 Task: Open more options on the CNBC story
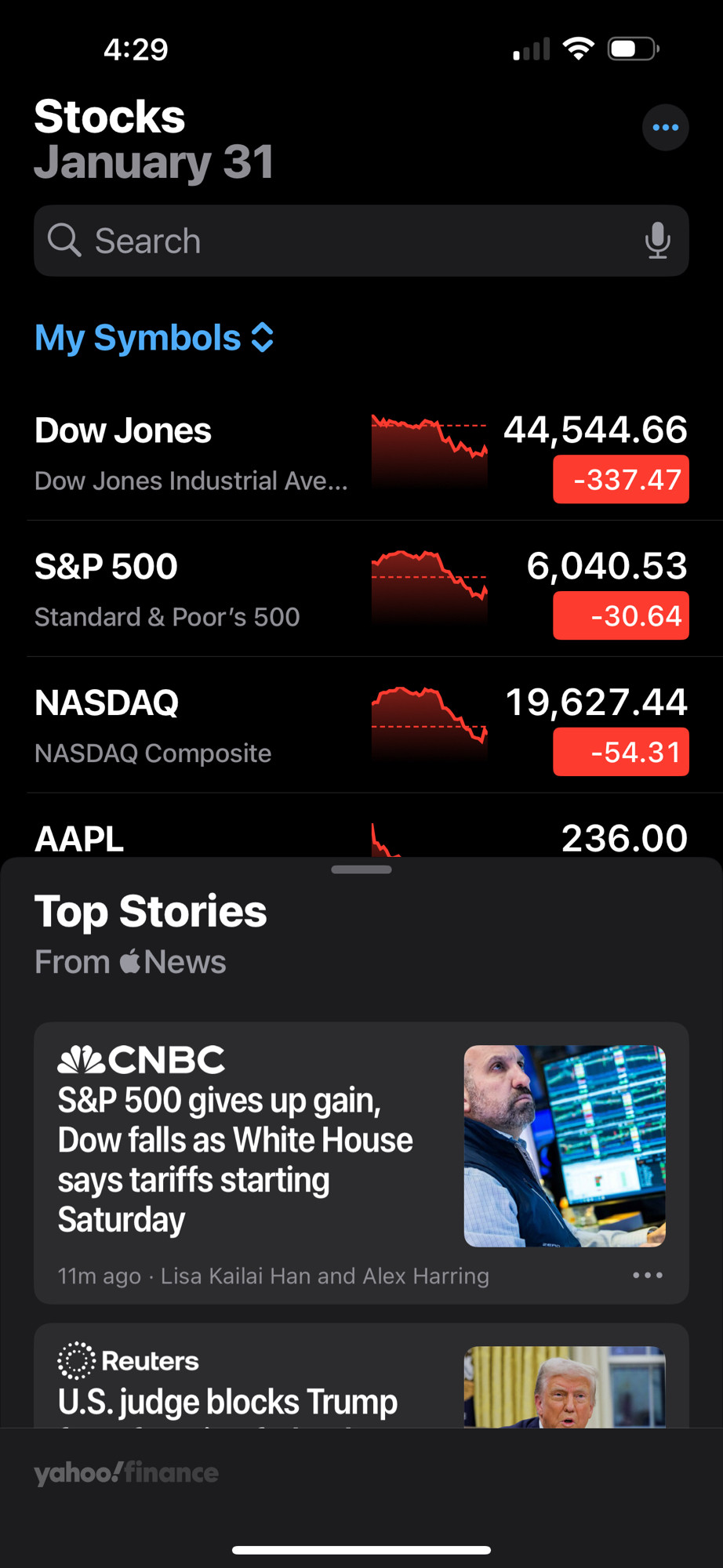648,1276
